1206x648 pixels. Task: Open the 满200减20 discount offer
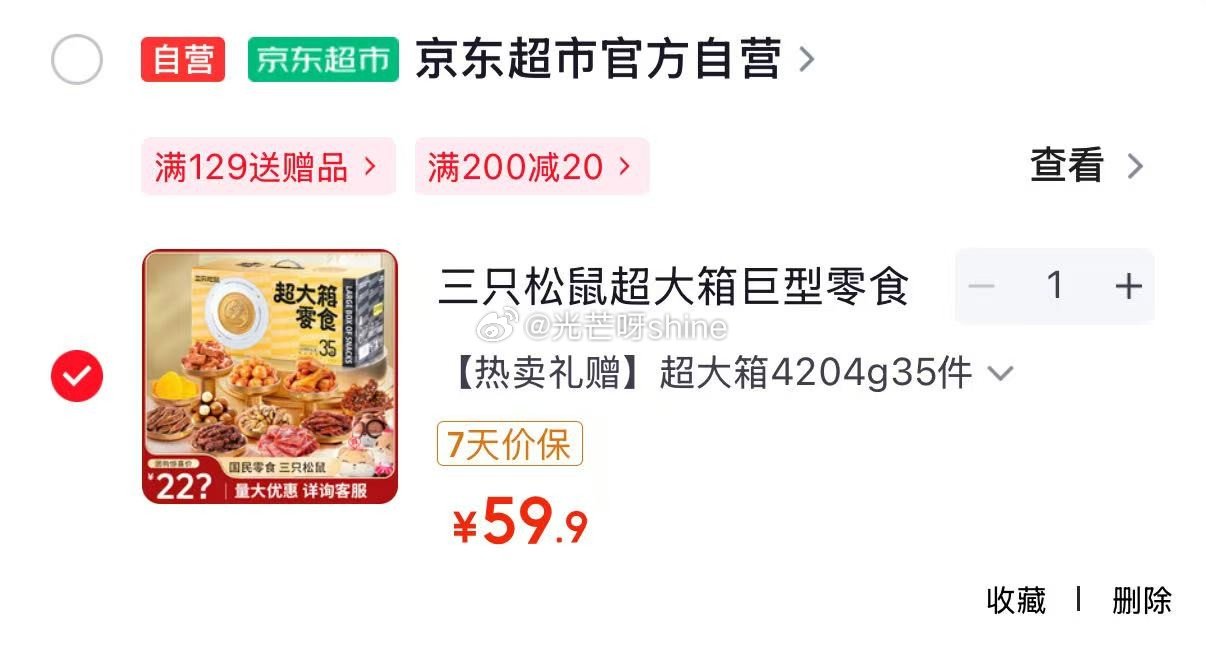[x=531, y=167]
